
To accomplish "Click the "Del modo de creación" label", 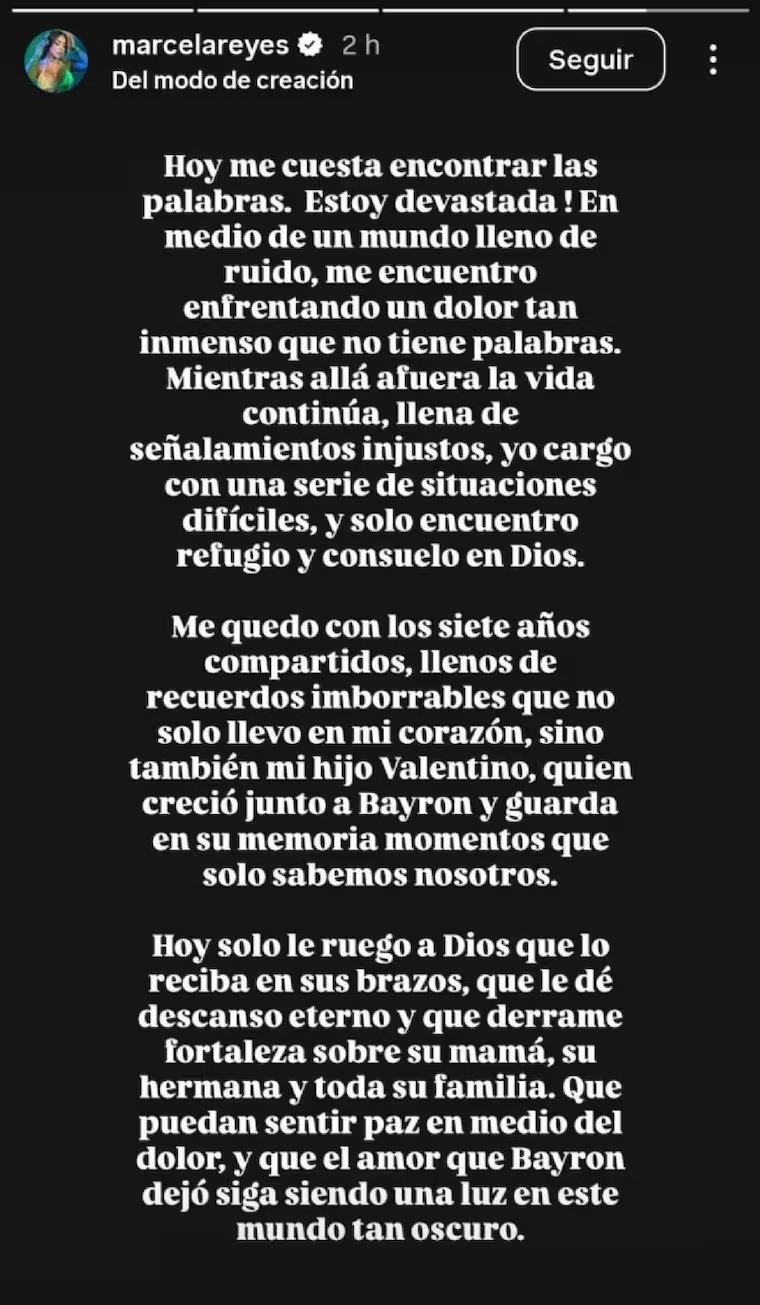I will coord(233,79).
